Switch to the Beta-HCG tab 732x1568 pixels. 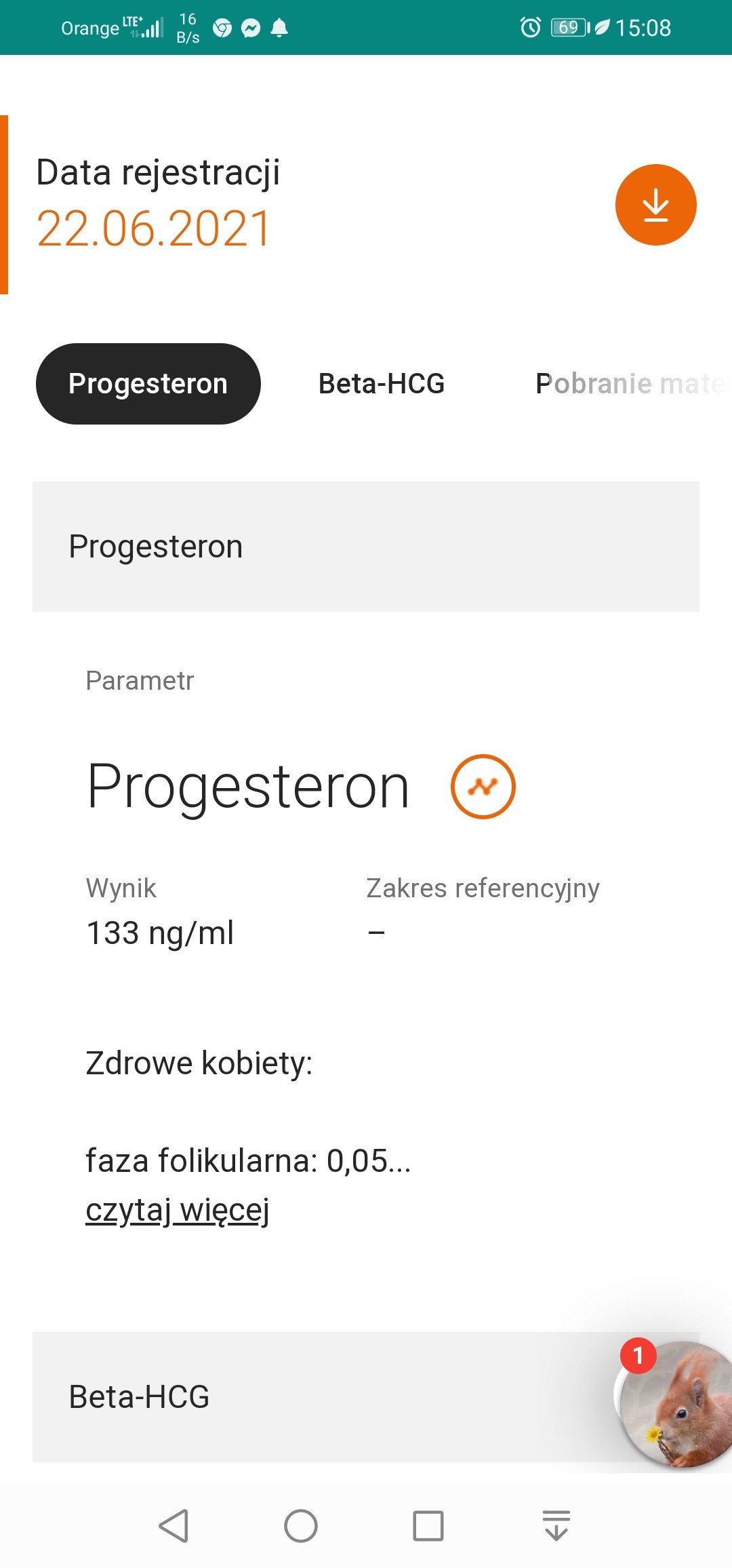(x=382, y=384)
